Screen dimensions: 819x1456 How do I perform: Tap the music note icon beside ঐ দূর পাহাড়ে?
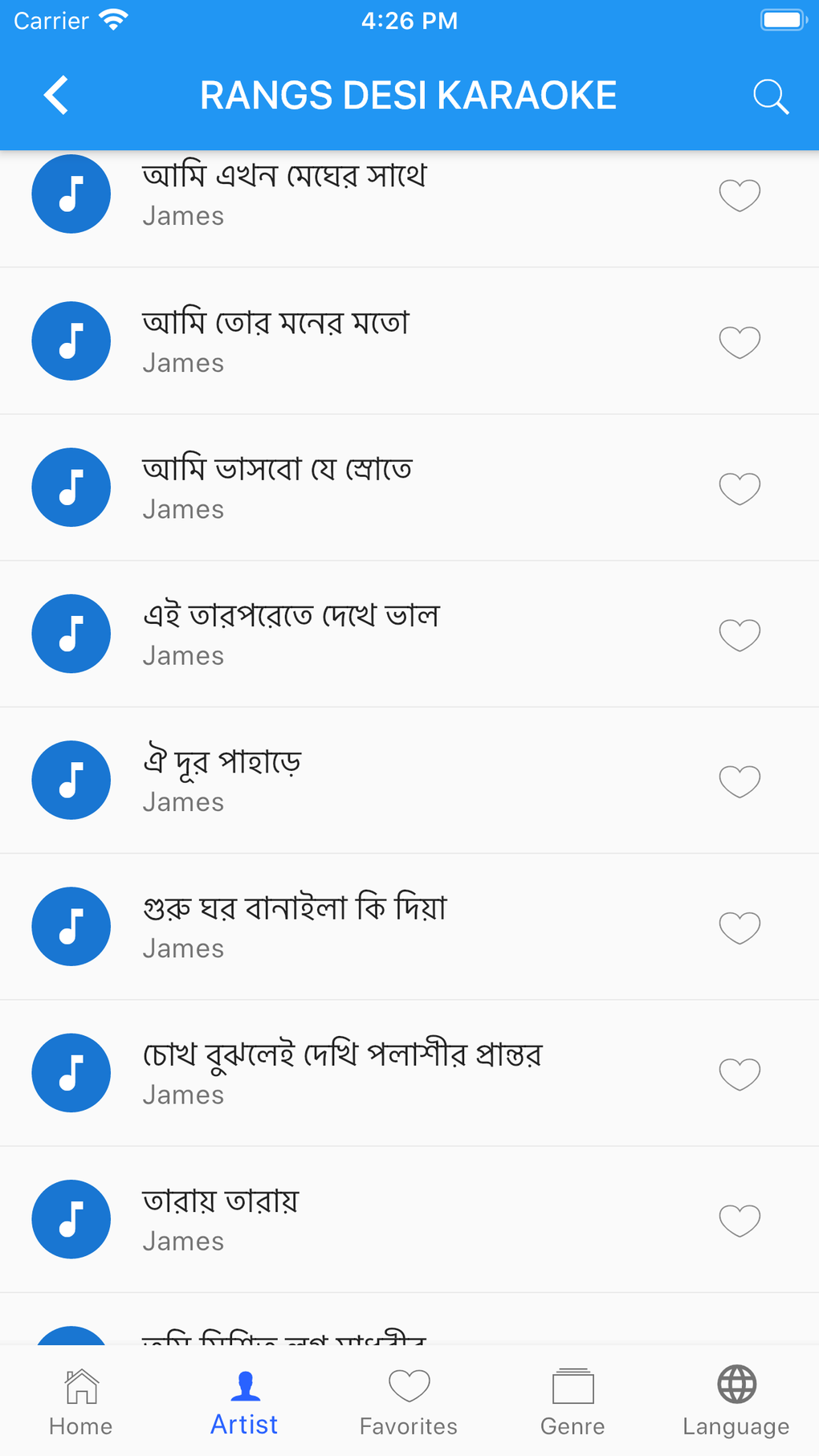pos(71,780)
